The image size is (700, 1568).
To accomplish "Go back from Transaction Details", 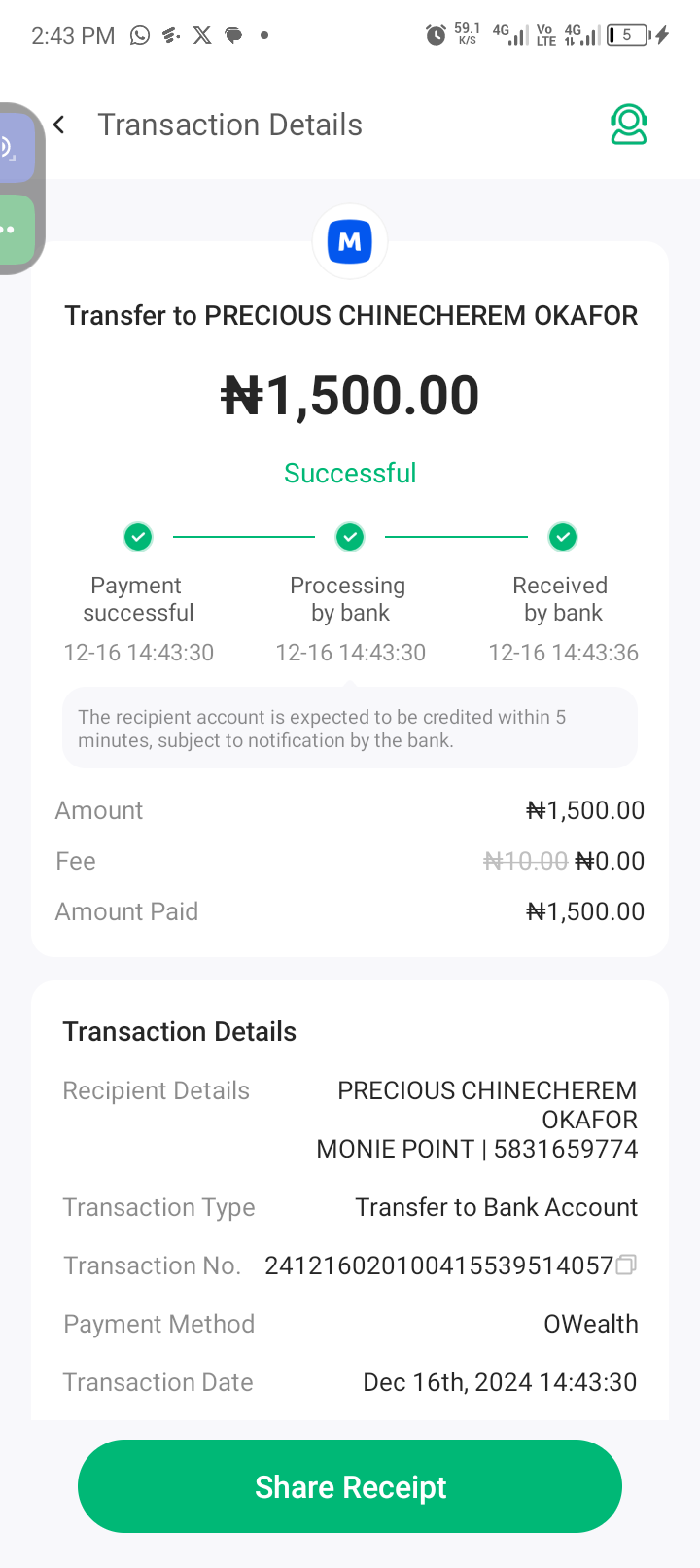I will click(x=59, y=125).
